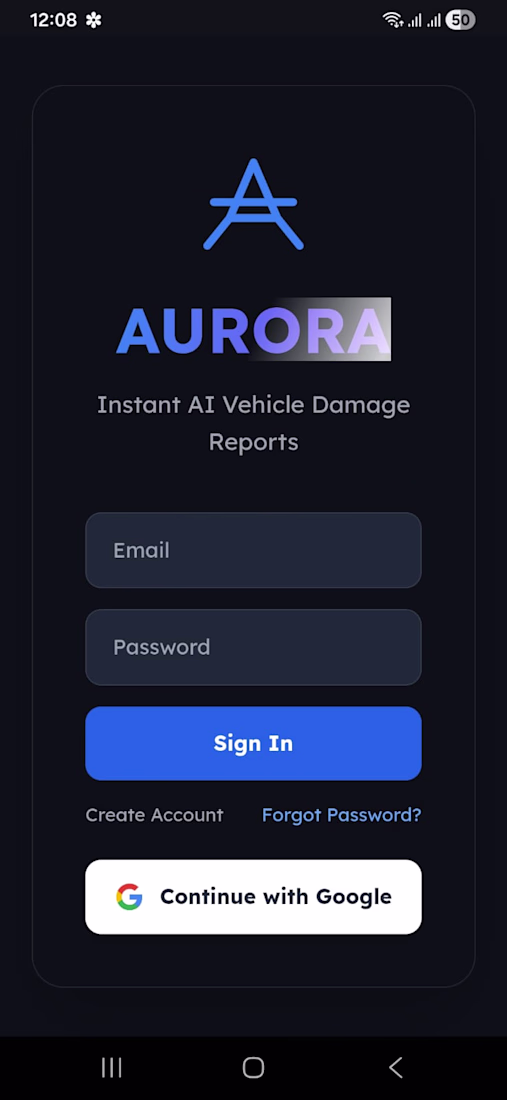This screenshot has height=1100, width=507.
Task: Continue with Google sign-in
Action: point(253,897)
